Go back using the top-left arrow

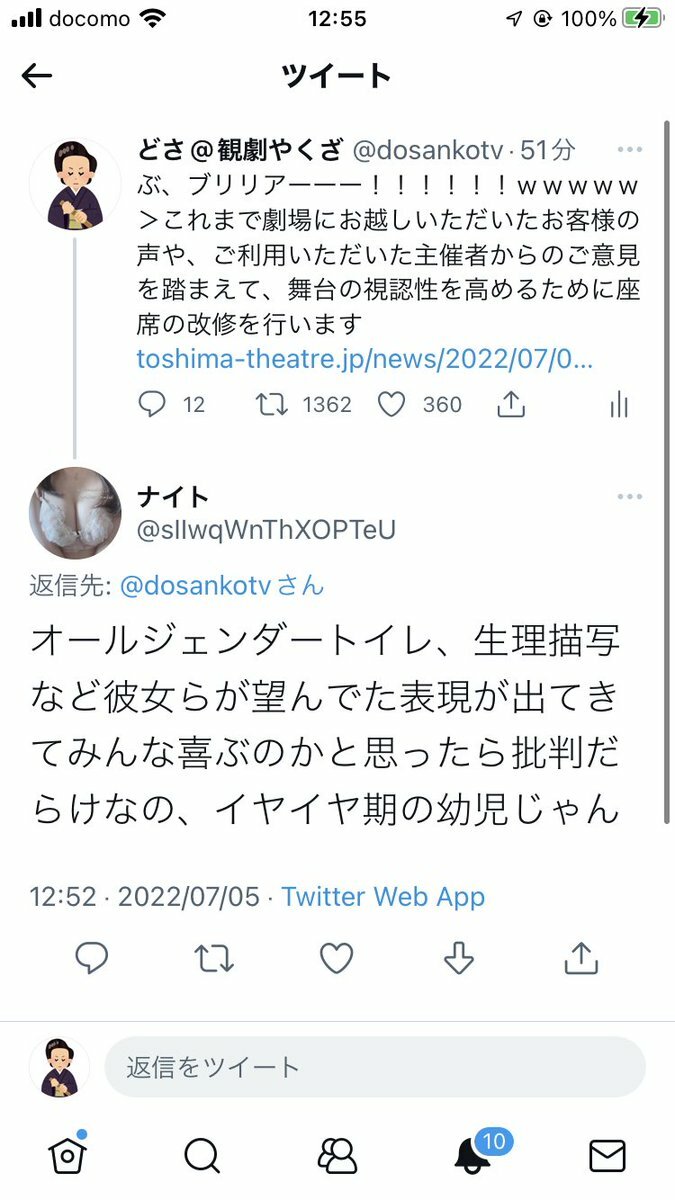click(37, 76)
